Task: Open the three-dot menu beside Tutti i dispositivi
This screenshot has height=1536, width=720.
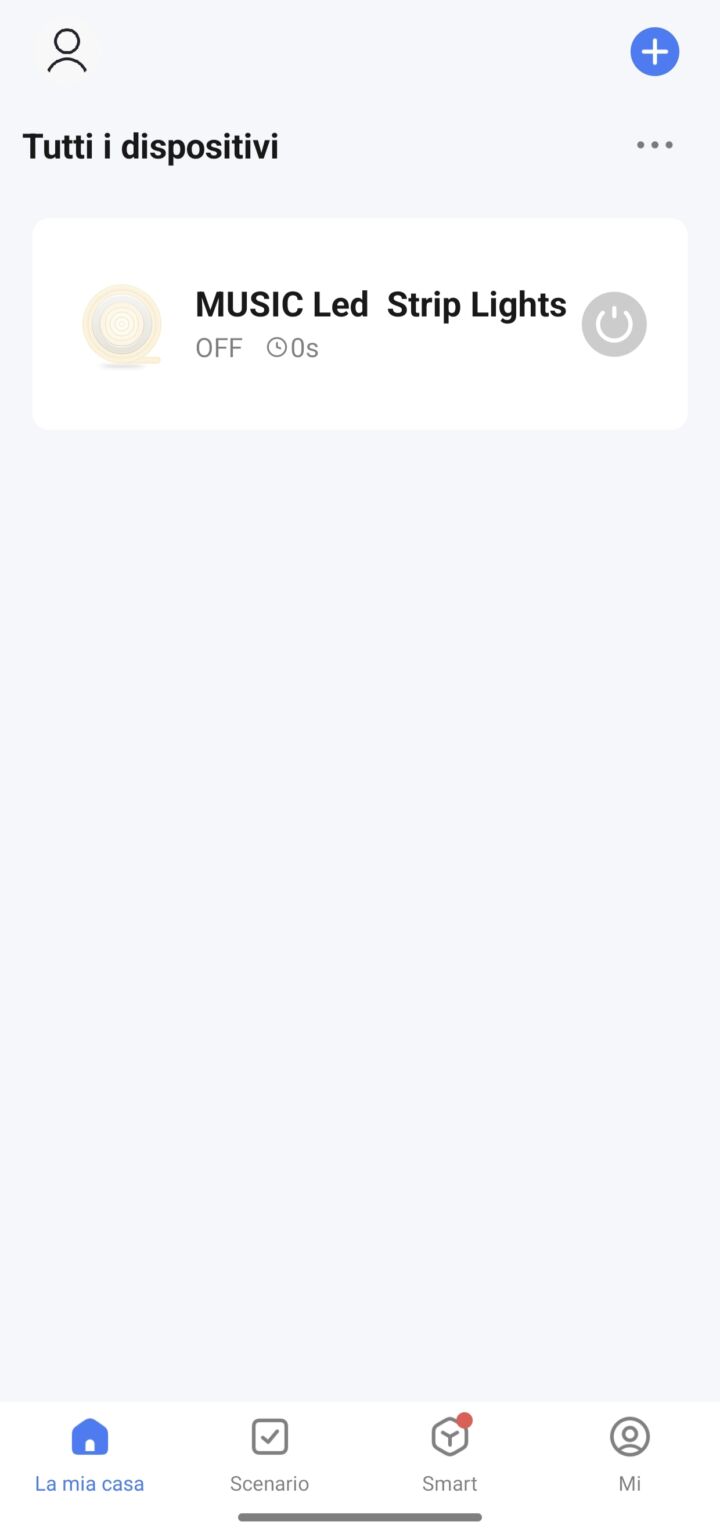Action: (655, 145)
